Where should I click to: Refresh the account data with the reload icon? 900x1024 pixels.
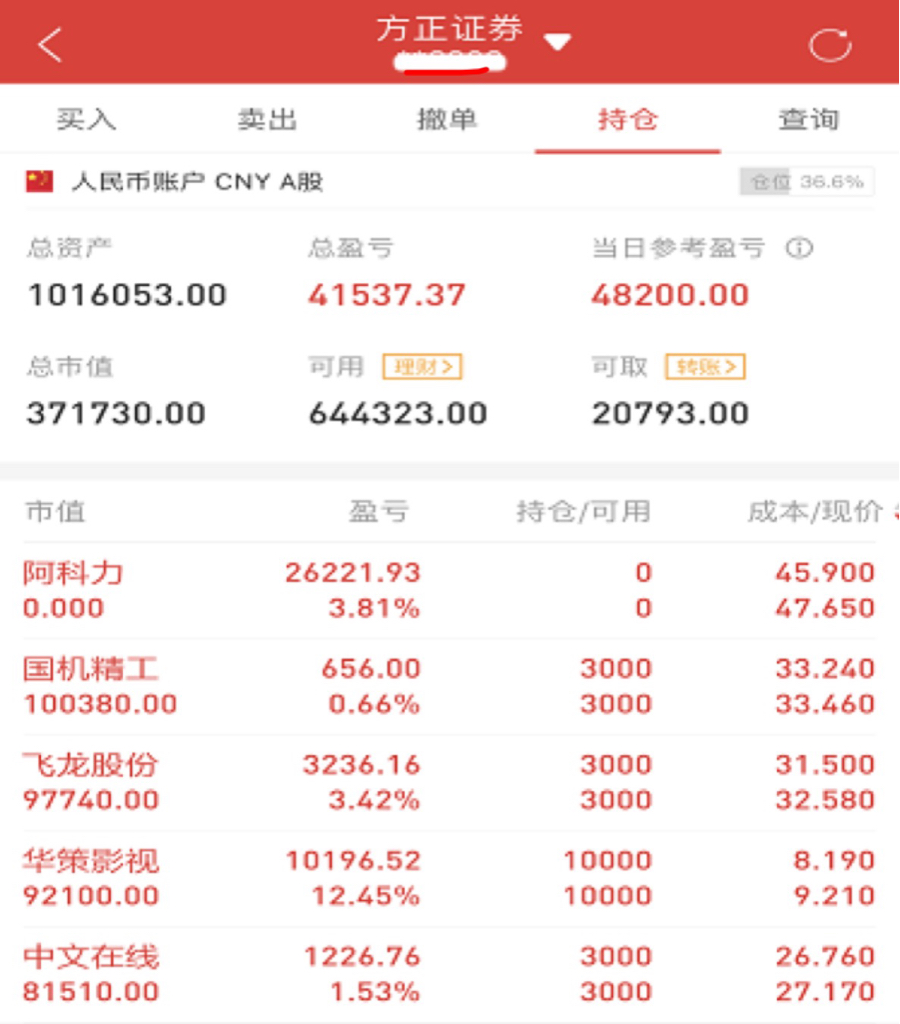(830, 42)
